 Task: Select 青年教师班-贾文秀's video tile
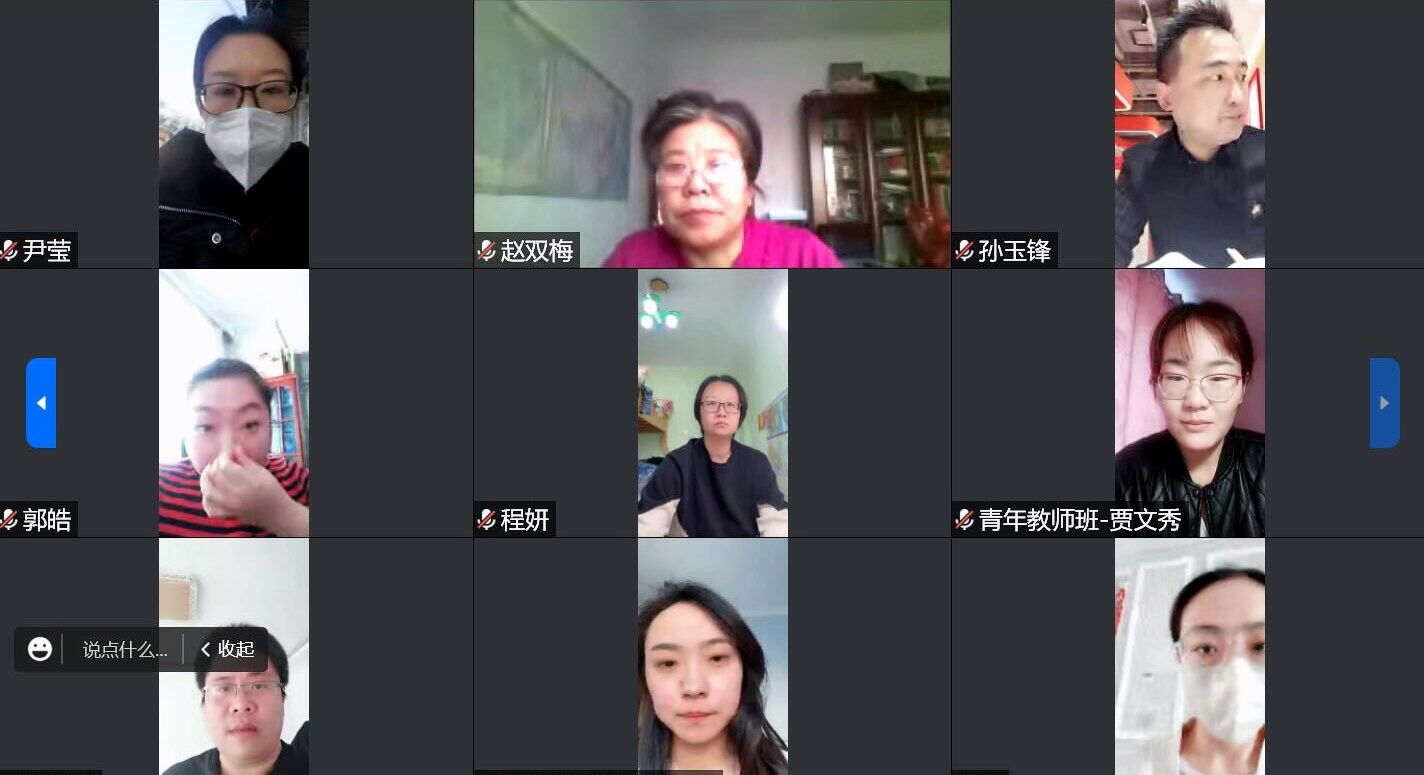pos(1189,403)
